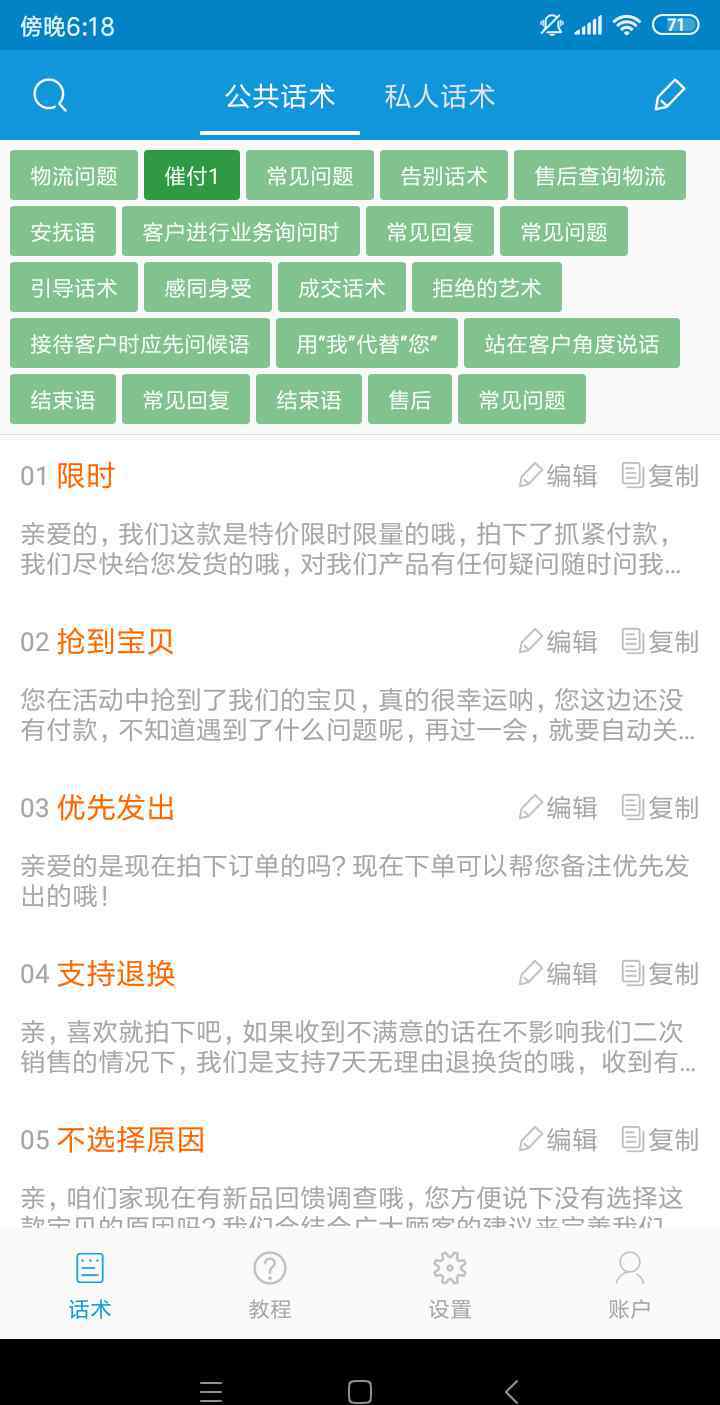Viewport: 720px width, 1405px height.
Task: Go to the 设置 tab
Action: tap(450, 1285)
